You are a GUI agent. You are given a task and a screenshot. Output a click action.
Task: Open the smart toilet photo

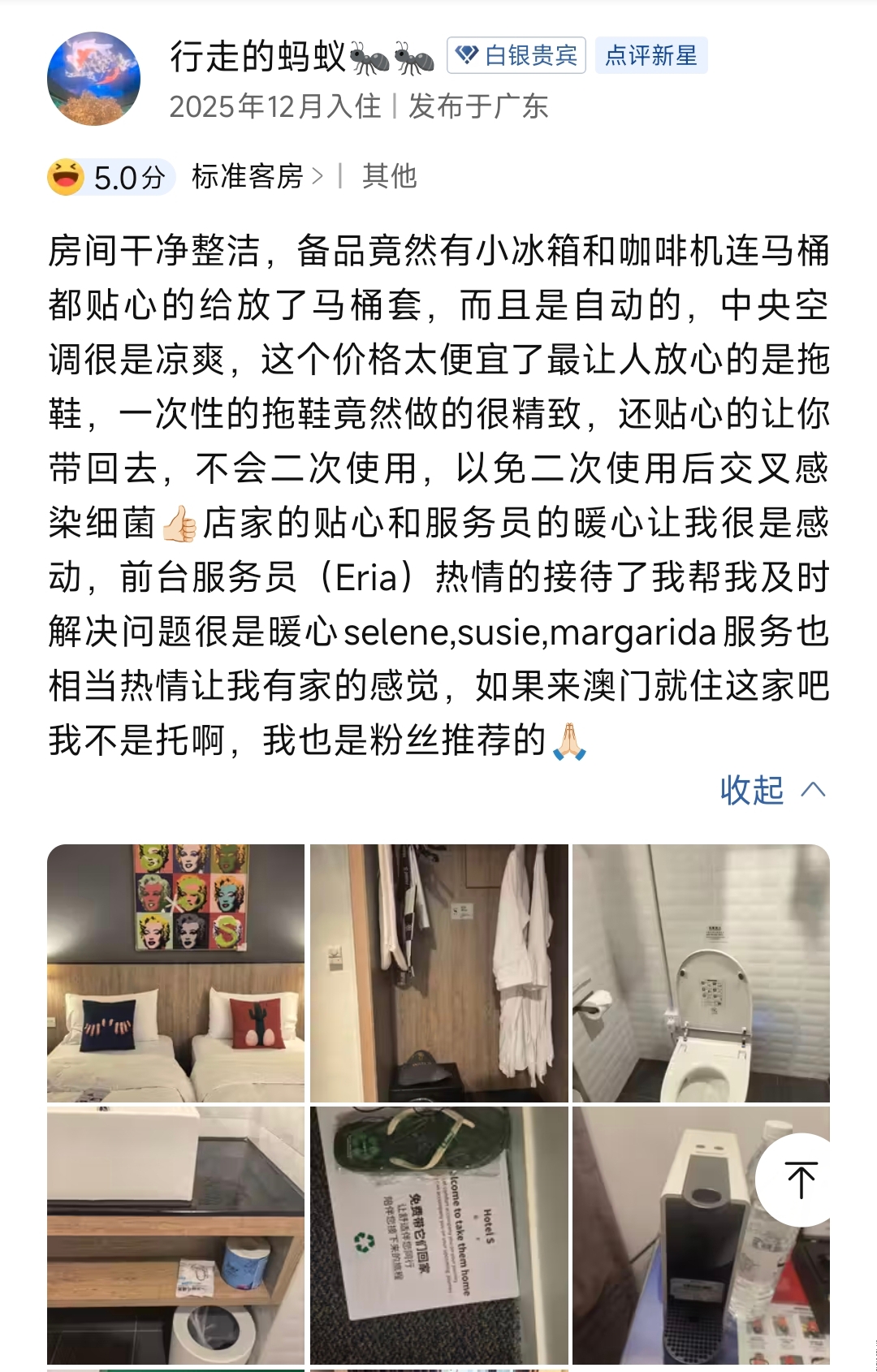click(x=701, y=973)
